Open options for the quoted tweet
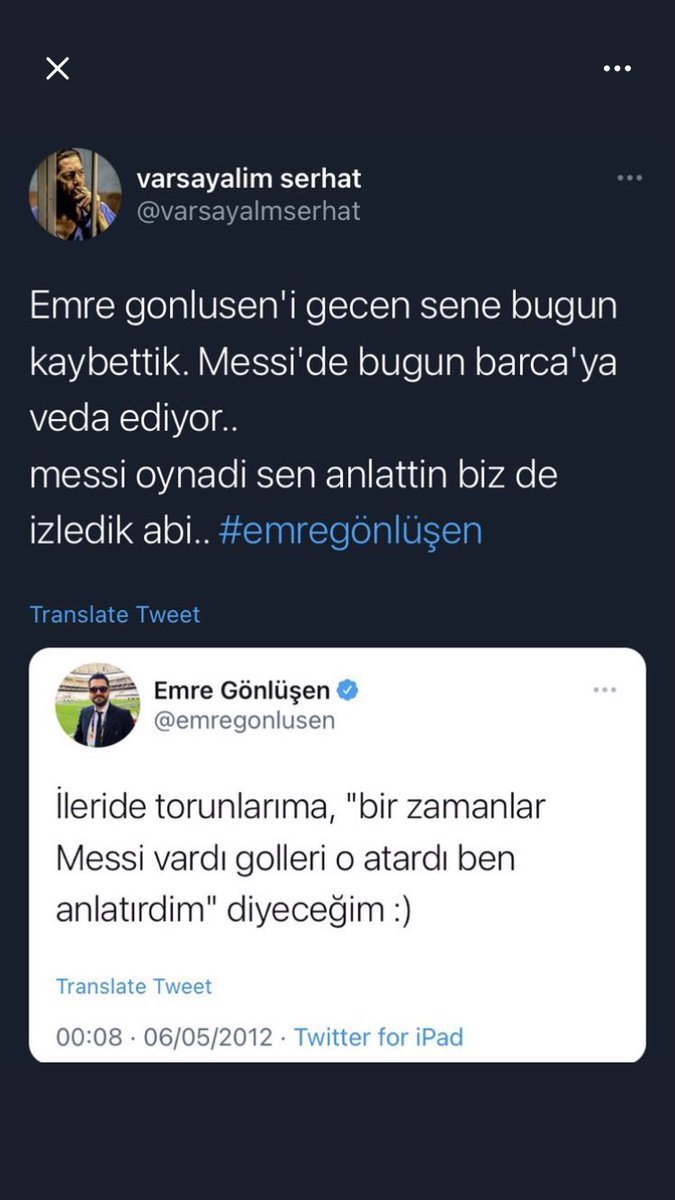Screen dimensions: 675x1200 (x=604, y=690)
